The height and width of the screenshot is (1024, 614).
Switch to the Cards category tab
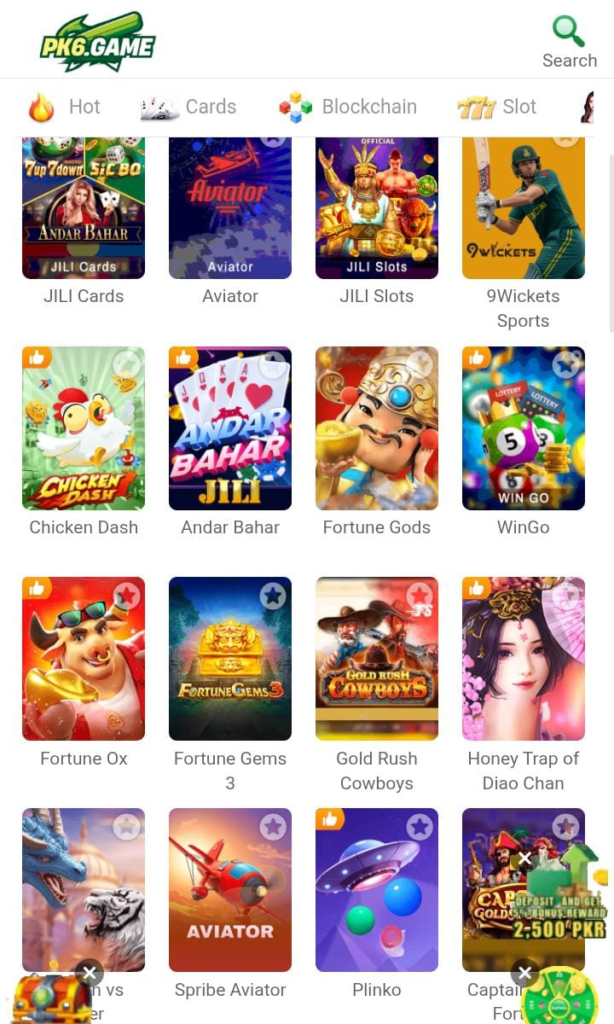pos(188,107)
